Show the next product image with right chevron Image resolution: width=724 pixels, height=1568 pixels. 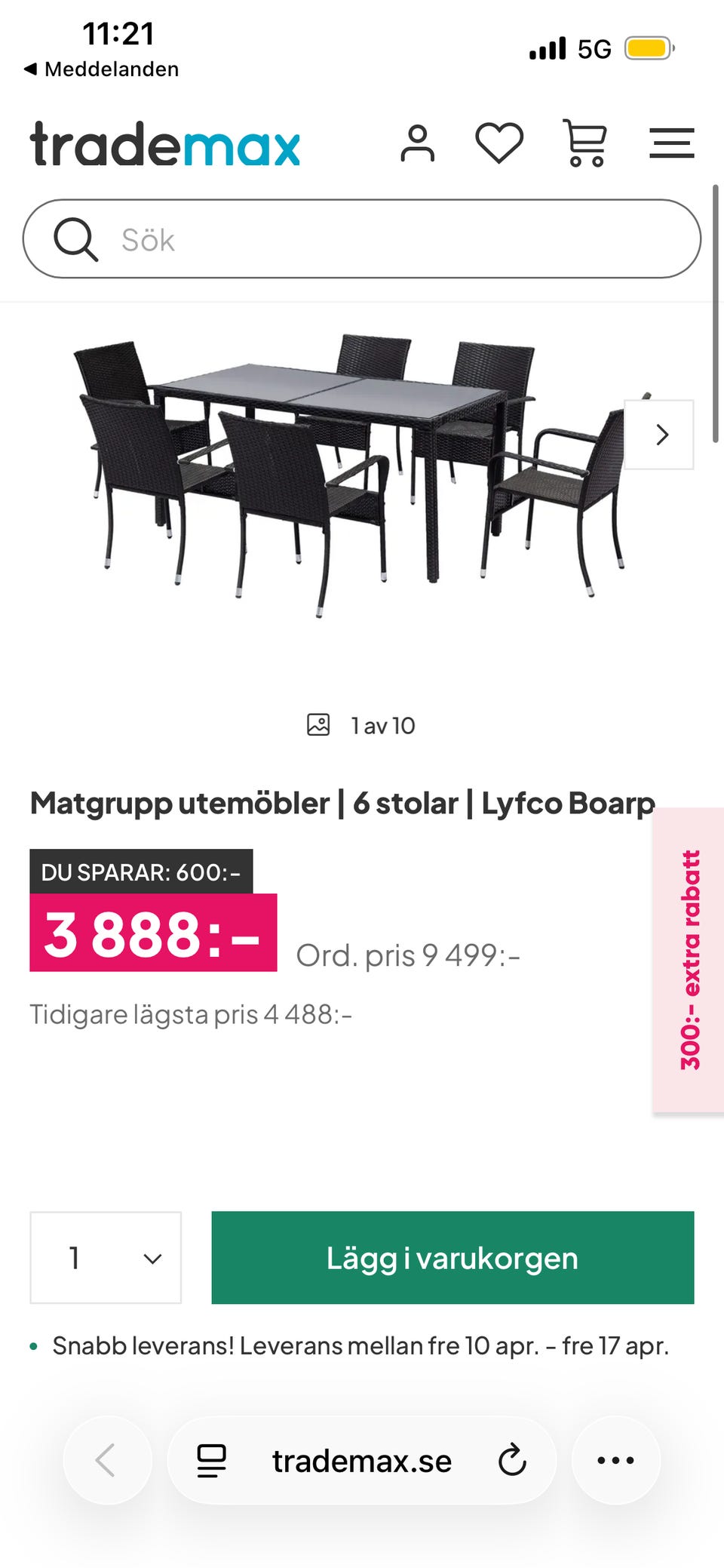pos(661,435)
